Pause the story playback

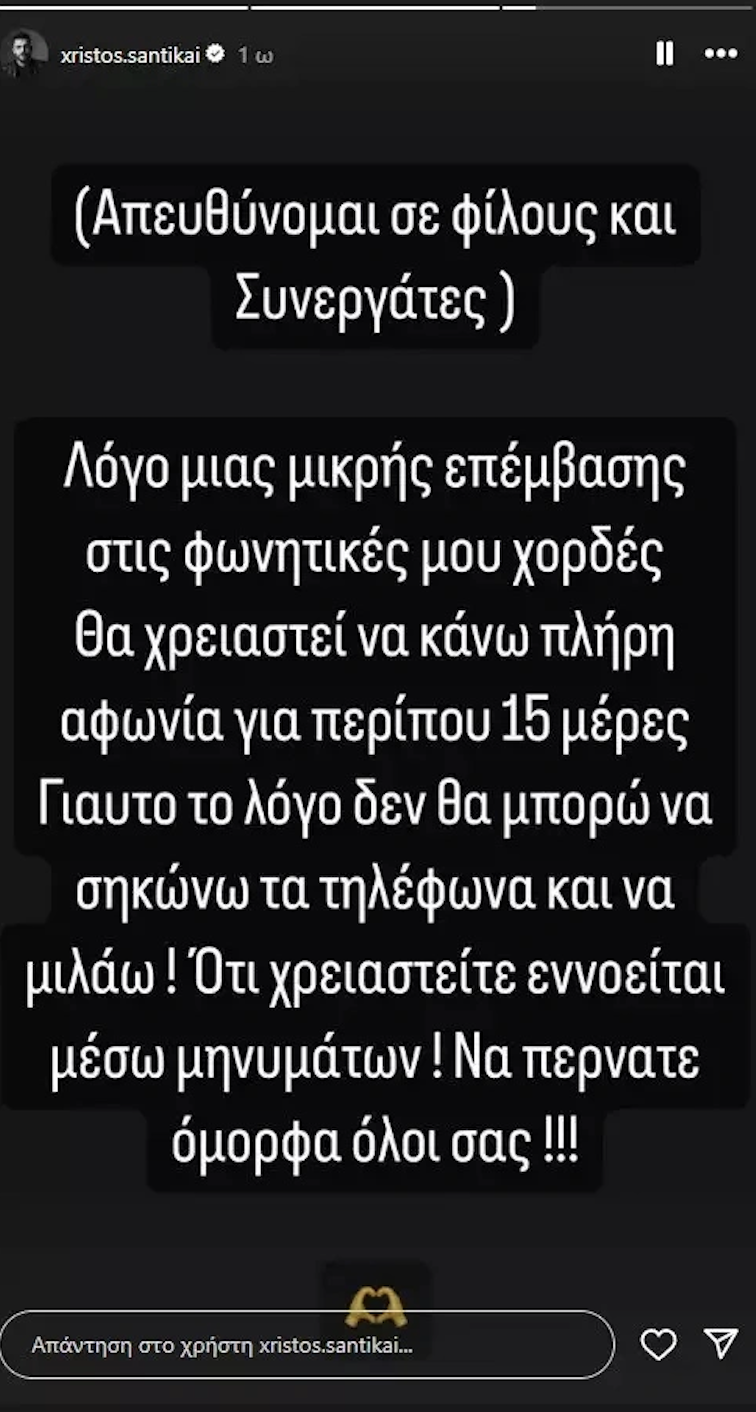665,54
